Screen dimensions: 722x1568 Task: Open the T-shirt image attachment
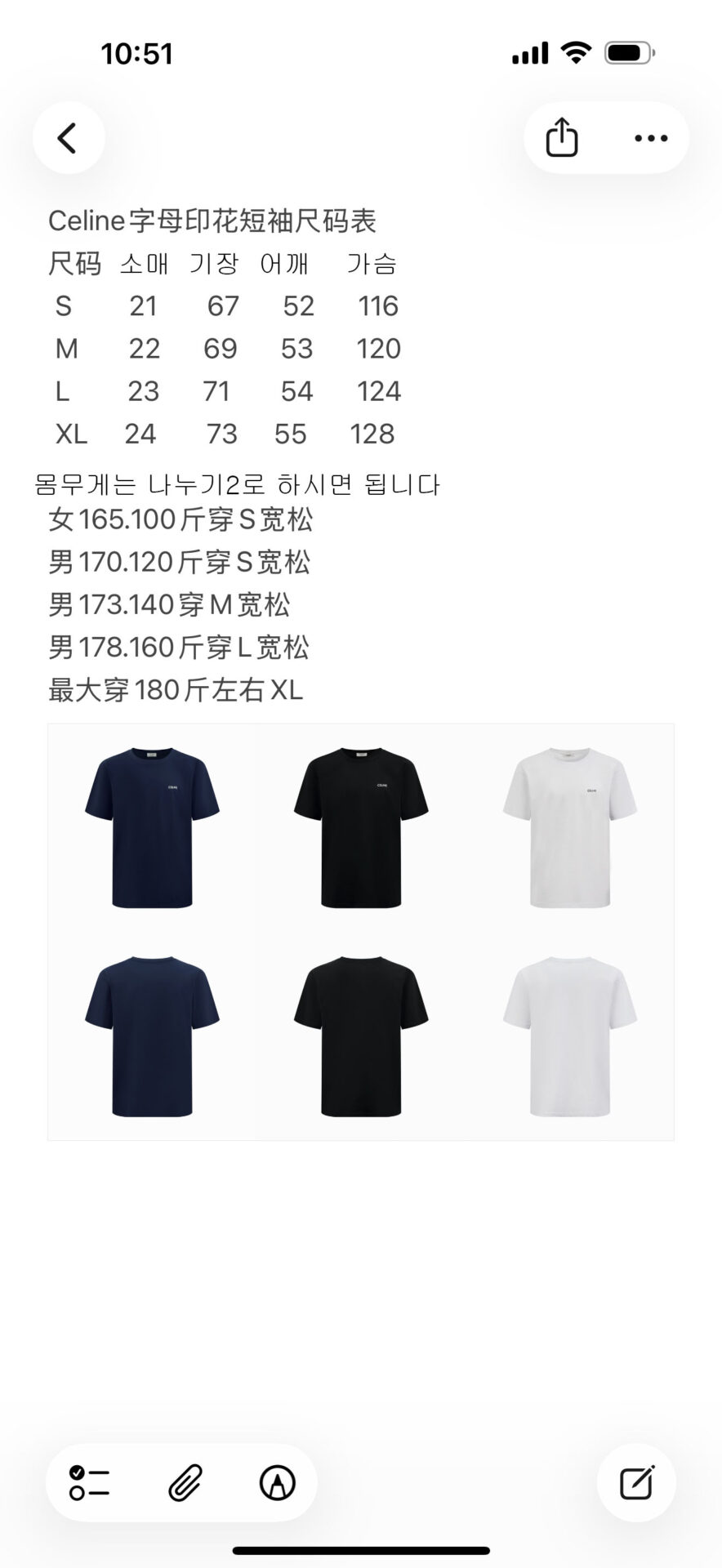361,932
